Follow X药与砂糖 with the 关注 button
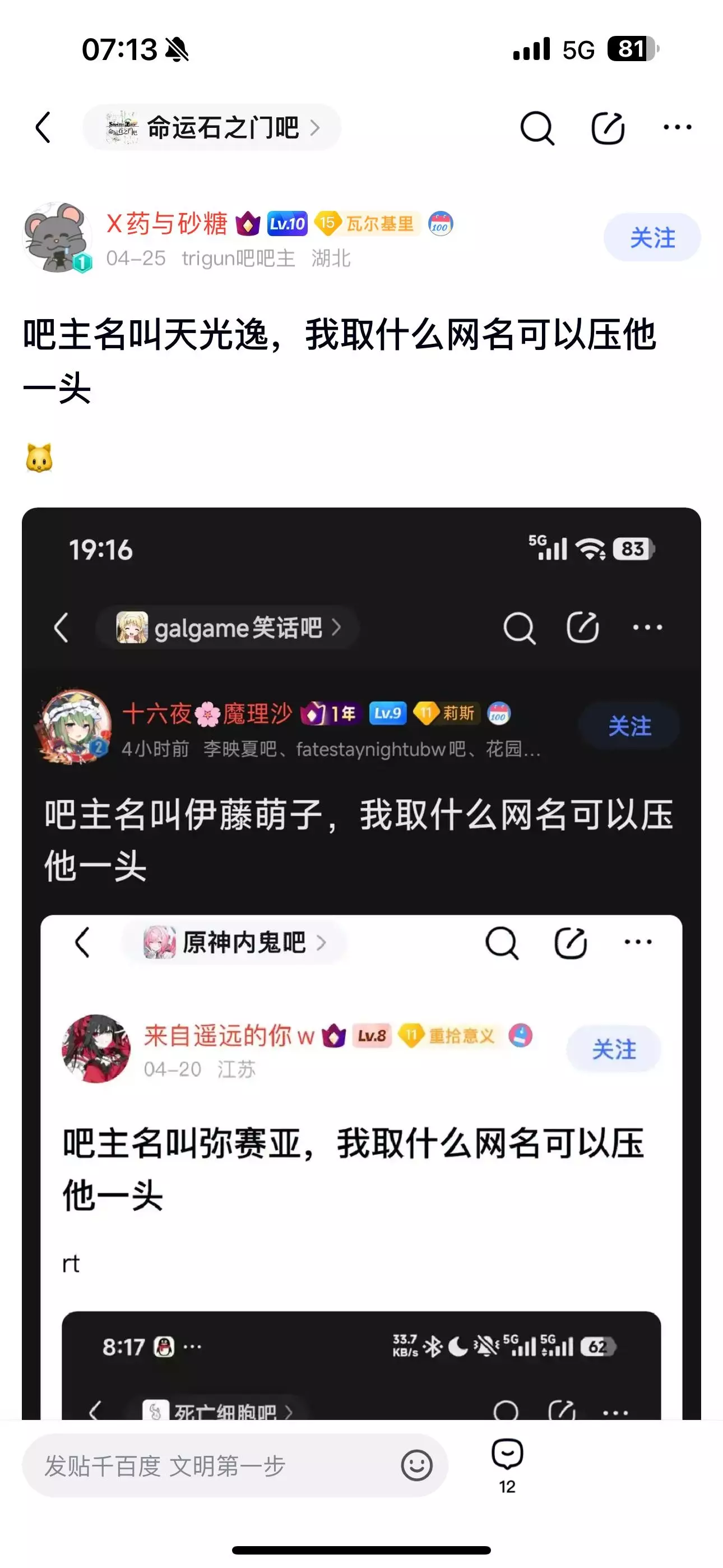 (x=652, y=237)
